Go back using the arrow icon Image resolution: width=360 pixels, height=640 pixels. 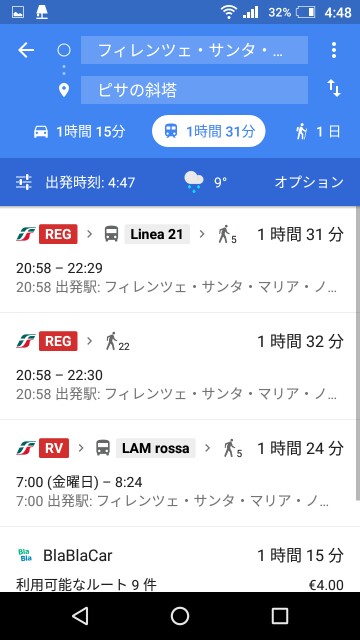pos(26,51)
